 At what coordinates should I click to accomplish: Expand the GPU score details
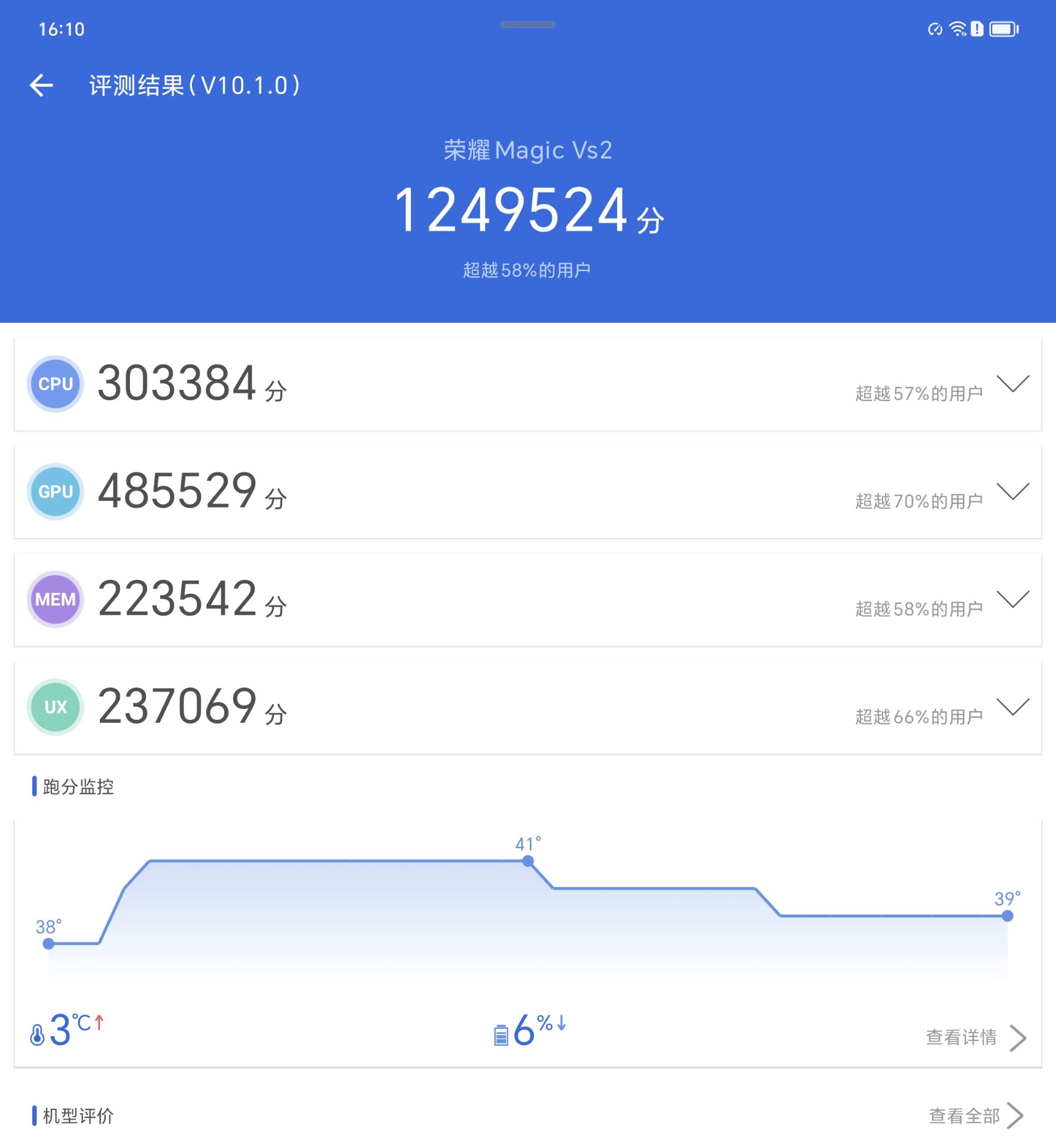(1012, 491)
